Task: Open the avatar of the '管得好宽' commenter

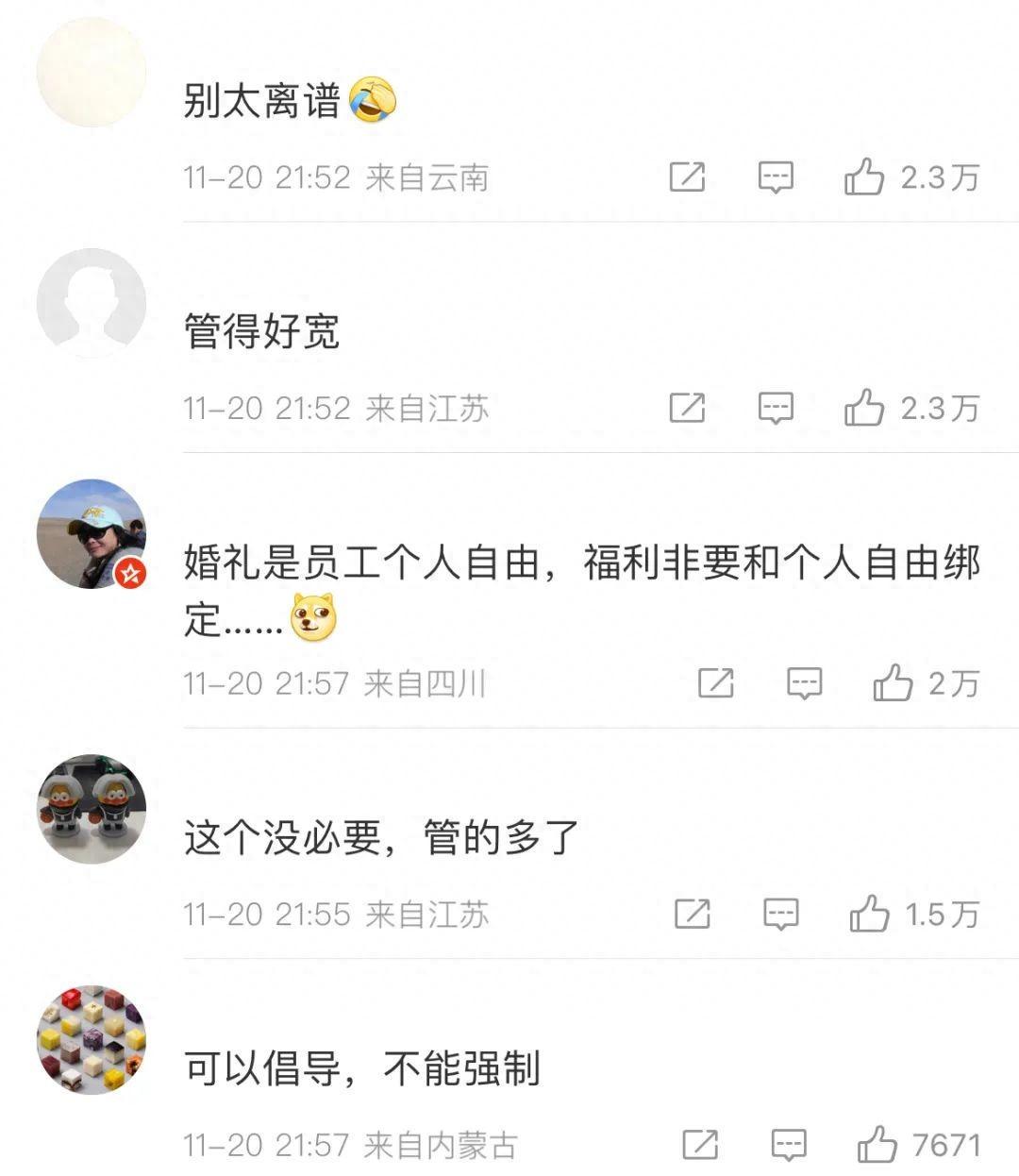Action: point(92,303)
